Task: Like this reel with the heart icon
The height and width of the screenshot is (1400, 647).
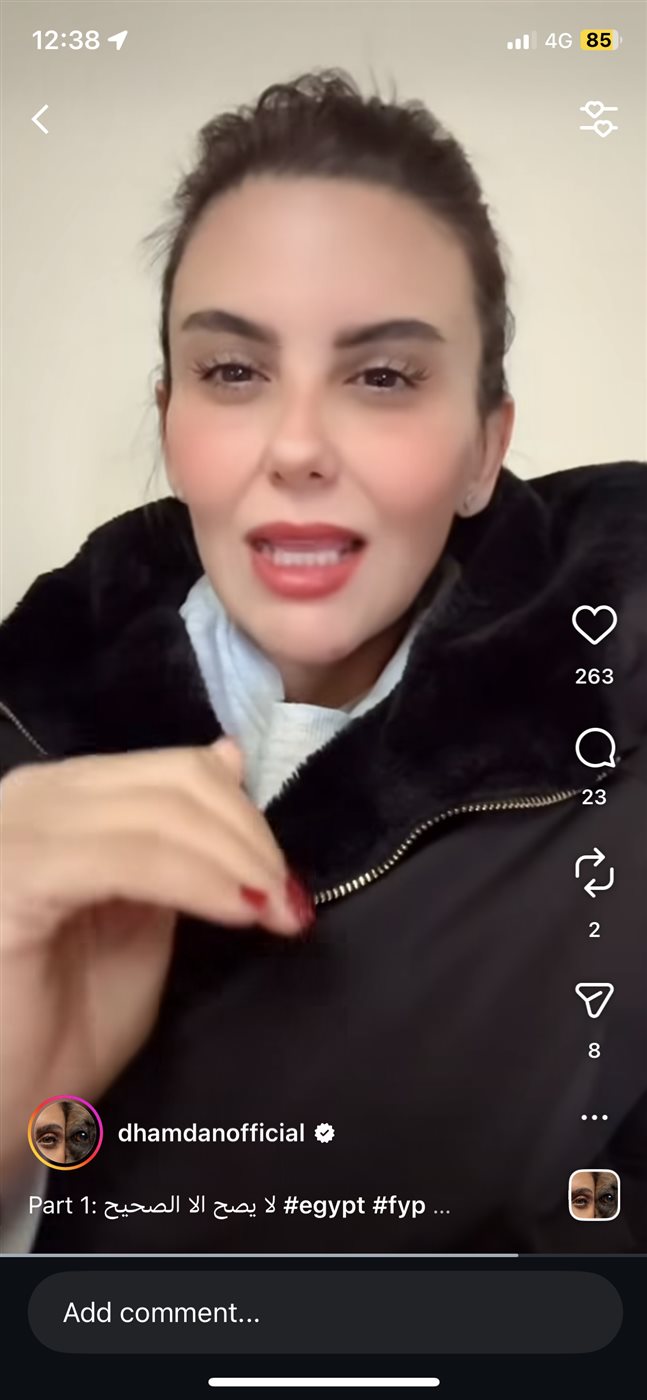Action: tap(594, 626)
